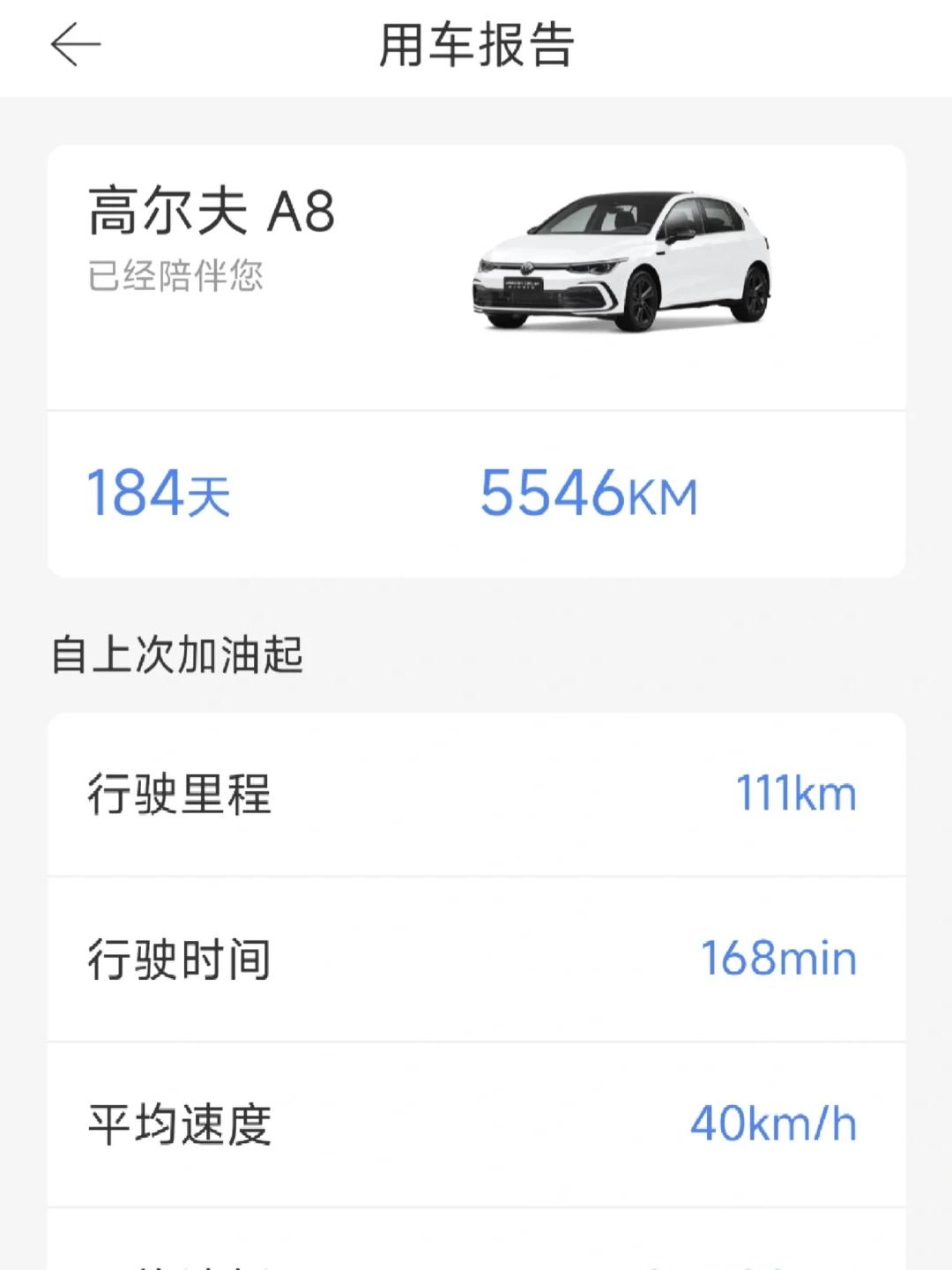Tap the 已经陪伴您 subtitle text
This screenshot has width=952, height=1270.
coord(176,275)
